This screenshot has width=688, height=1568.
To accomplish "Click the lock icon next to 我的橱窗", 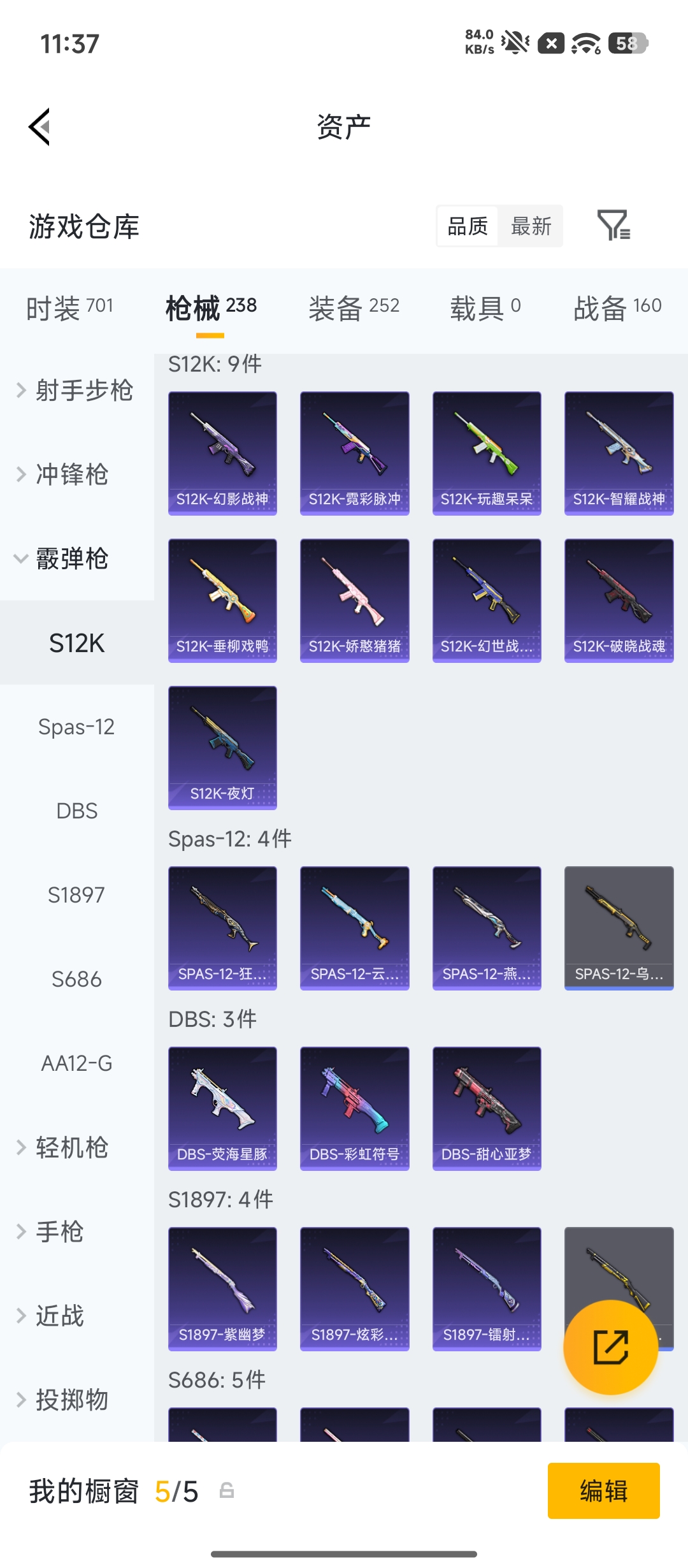I will point(224,1490).
